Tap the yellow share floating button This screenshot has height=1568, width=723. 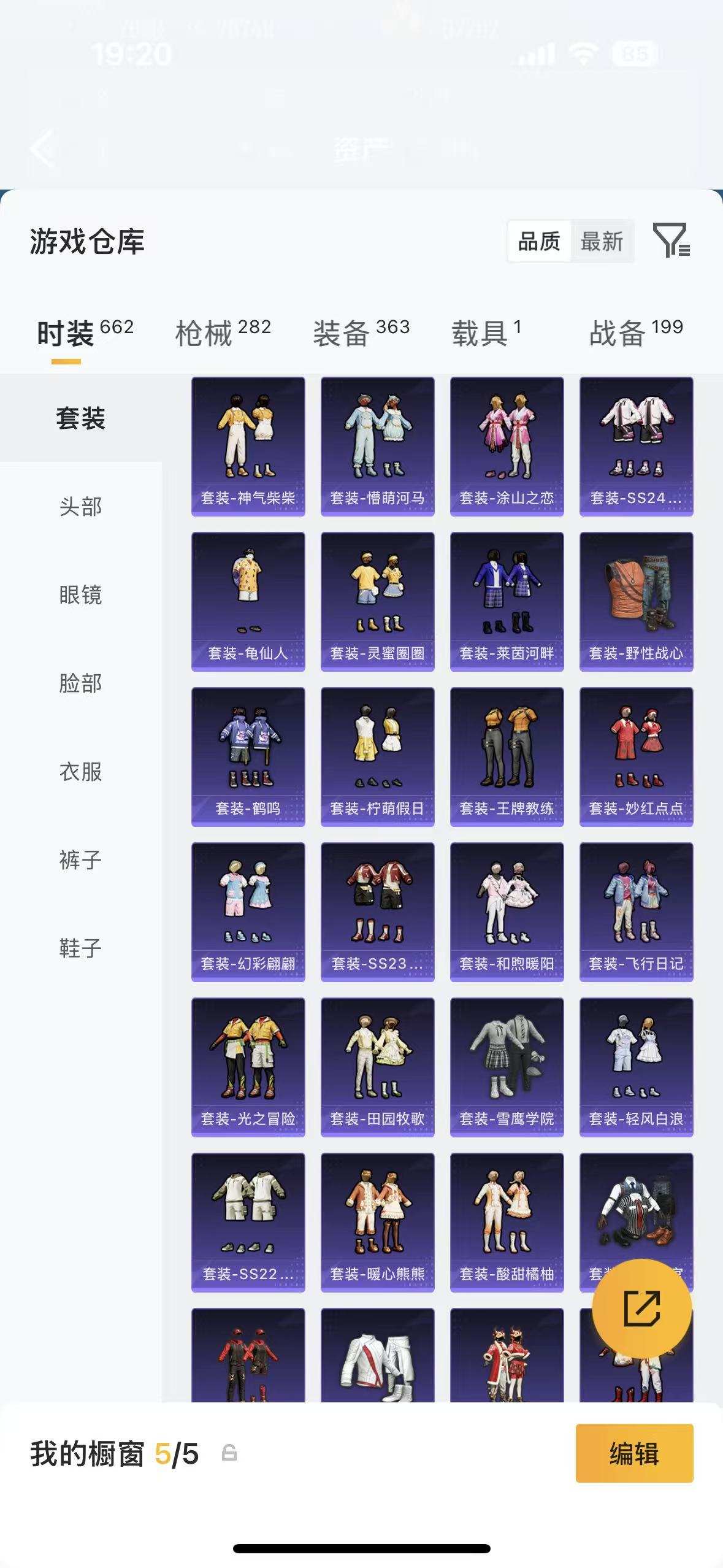tap(641, 1309)
